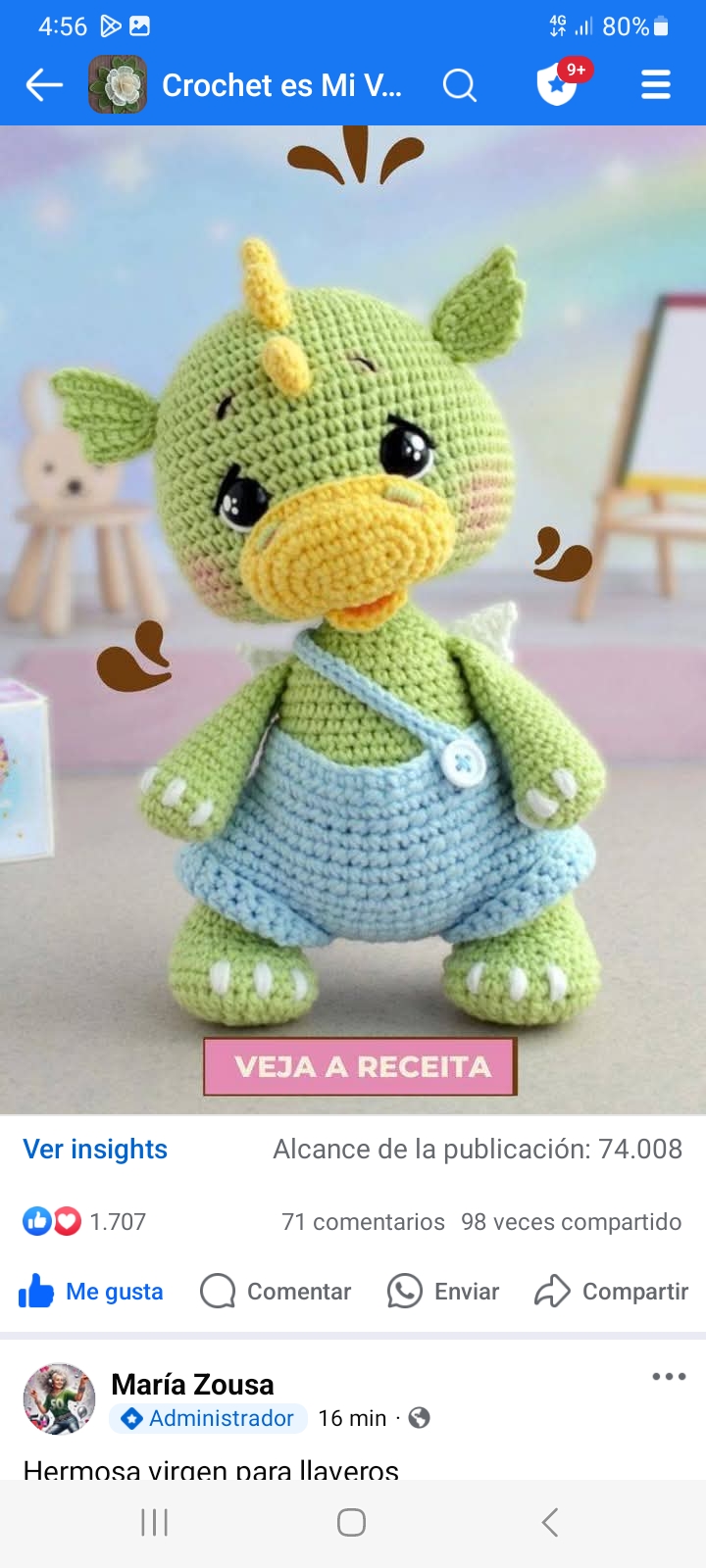Share the post with Compartir
Image resolution: width=706 pixels, height=1568 pixels.
click(x=612, y=1292)
